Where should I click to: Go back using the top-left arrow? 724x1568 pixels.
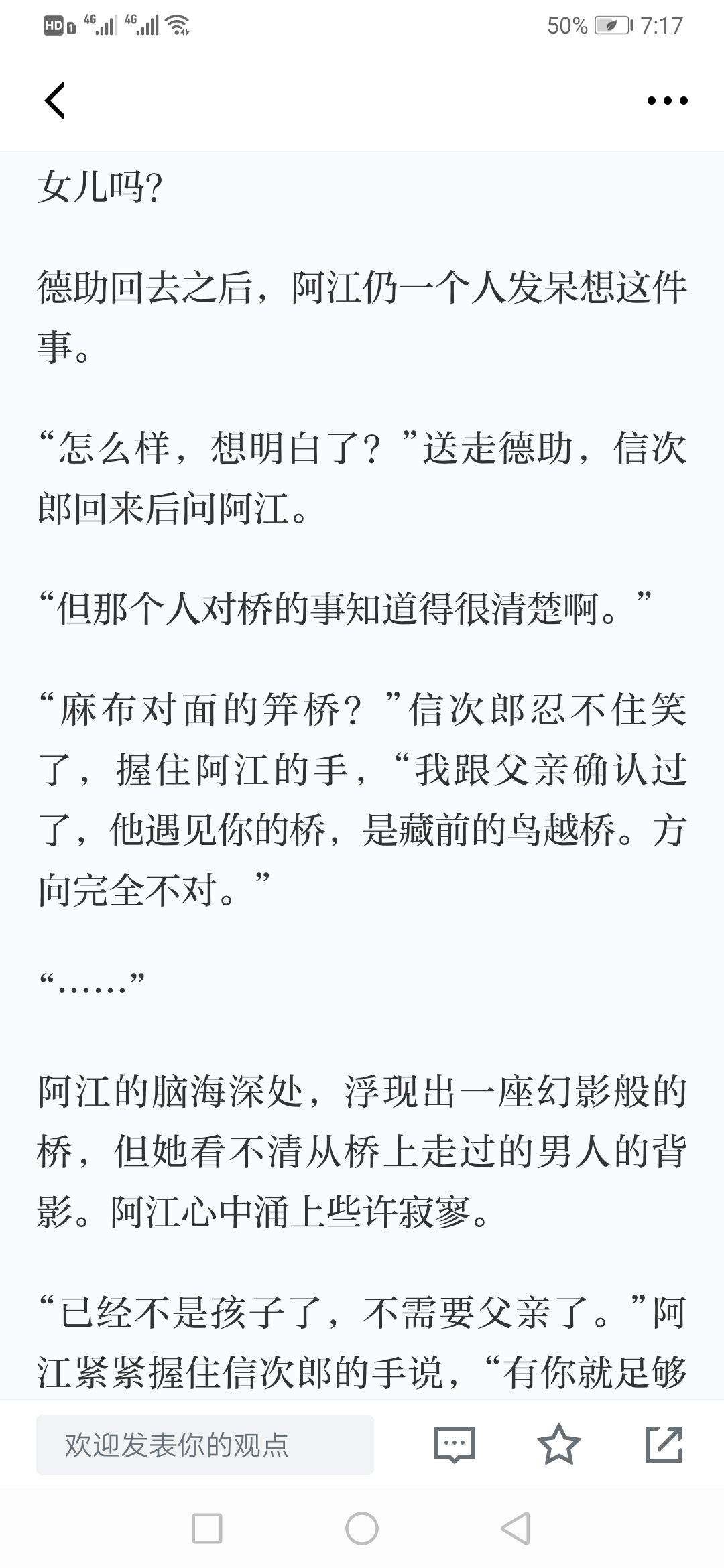click(55, 101)
